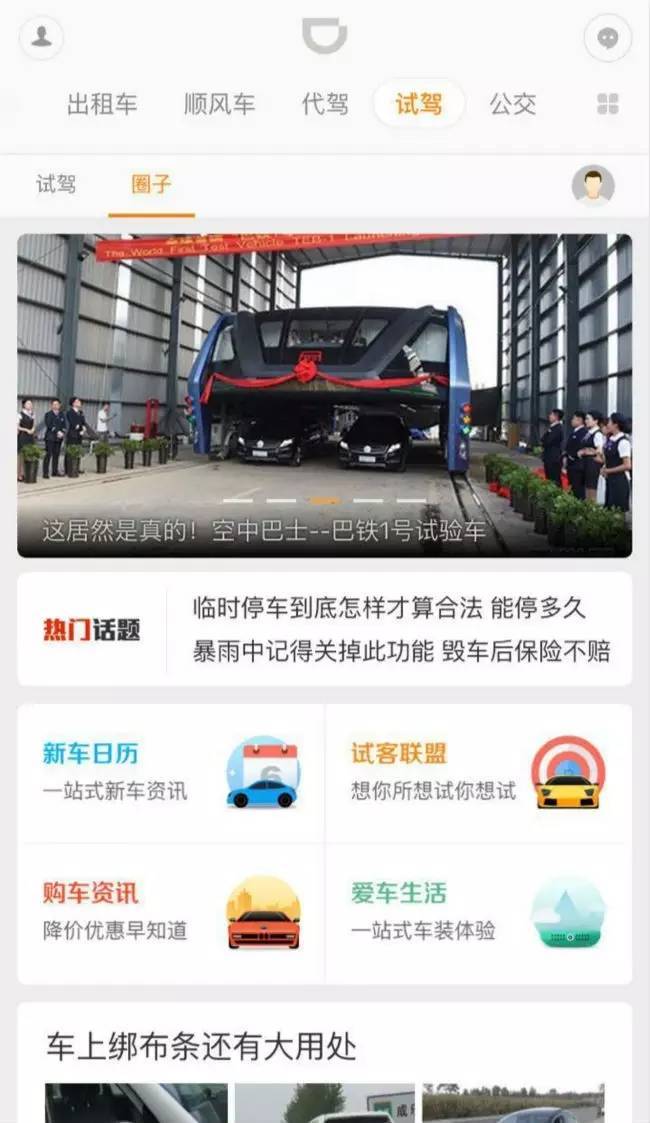Switch to the 出租车 service tab
650x1123 pixels.
(102, 104)
